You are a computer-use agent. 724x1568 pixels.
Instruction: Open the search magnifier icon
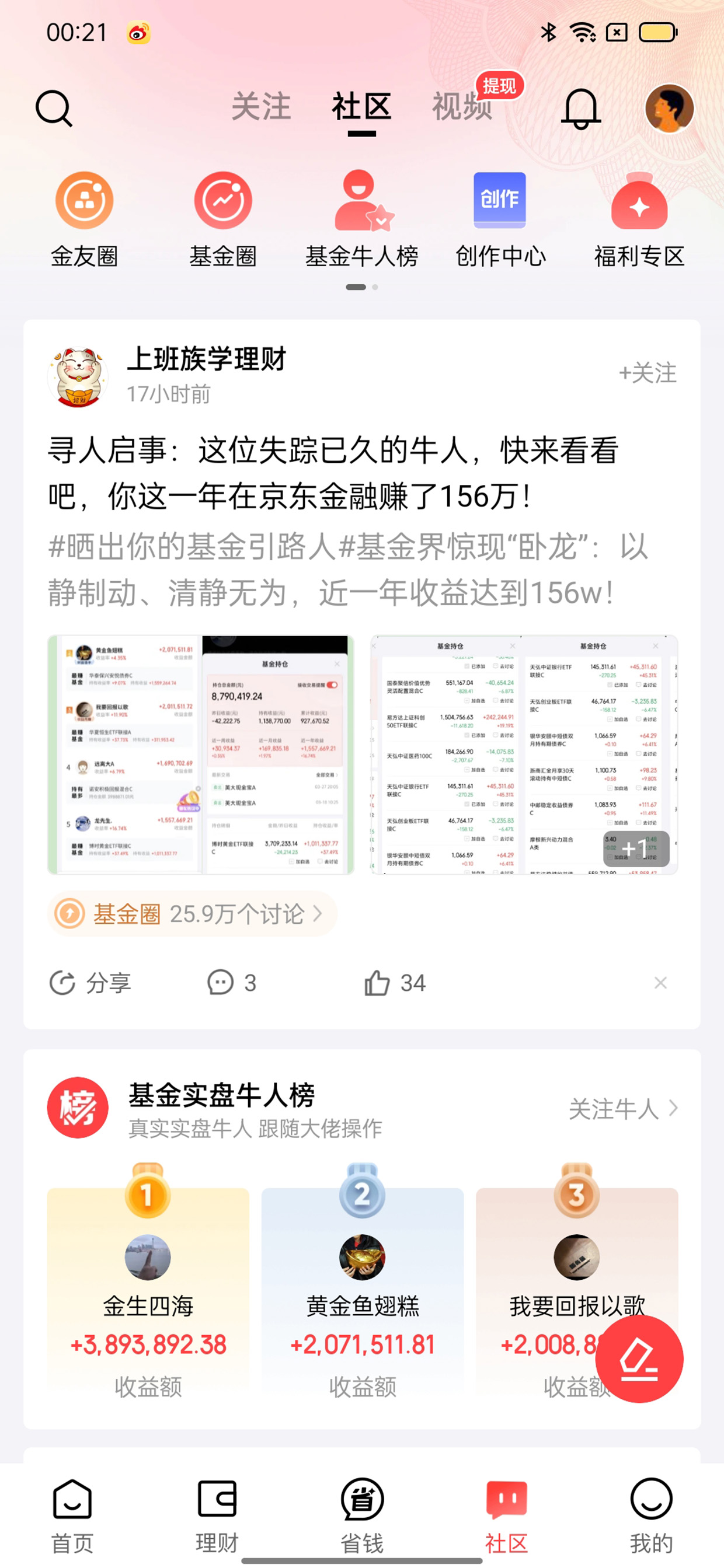click(54, 109)
